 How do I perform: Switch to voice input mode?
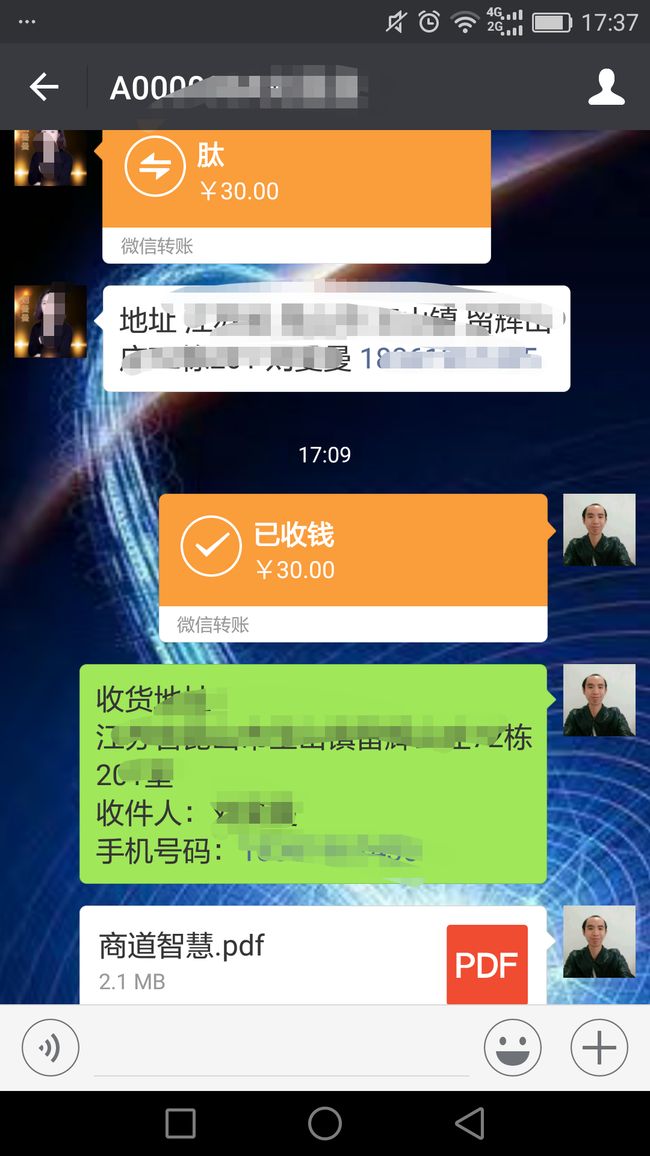50,1047
